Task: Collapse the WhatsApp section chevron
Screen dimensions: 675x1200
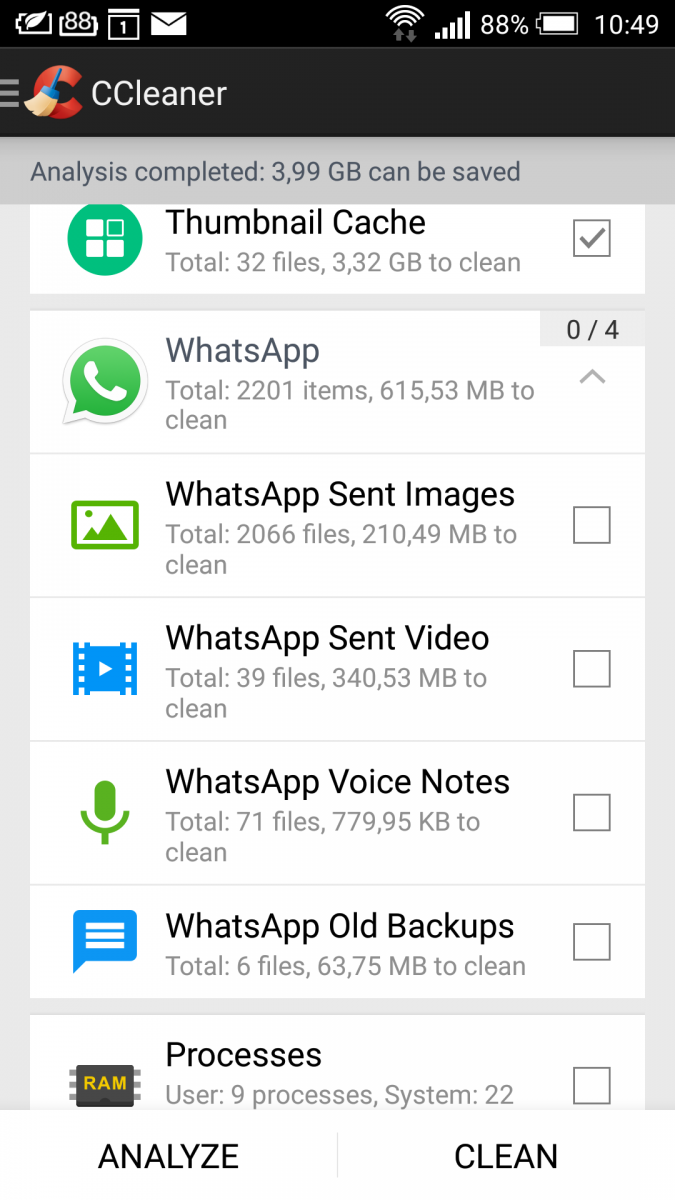Action: (x=592, y=377)
